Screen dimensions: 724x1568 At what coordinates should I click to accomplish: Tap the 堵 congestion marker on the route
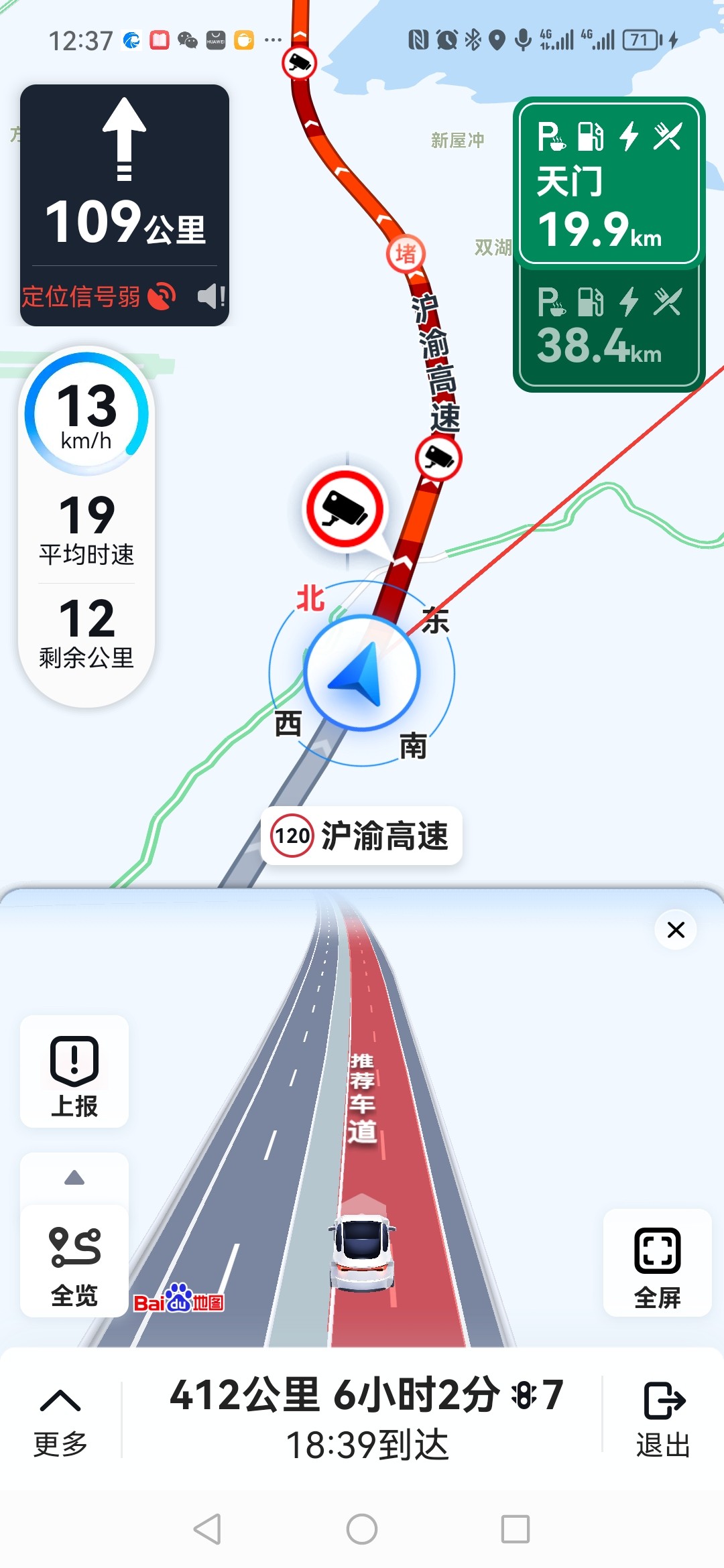[406, 253]
